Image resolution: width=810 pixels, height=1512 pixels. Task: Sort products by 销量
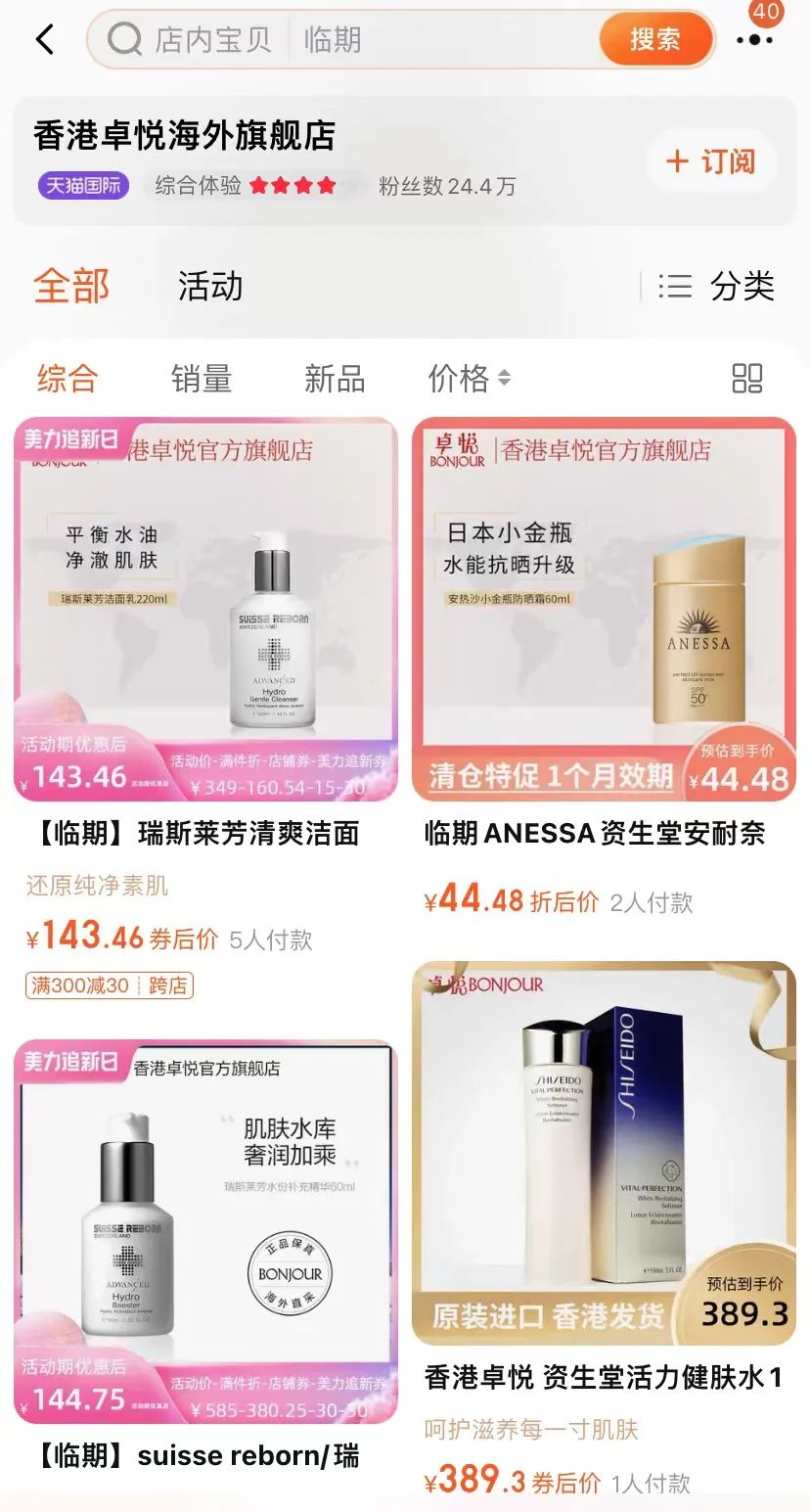pyautogui.click(x=201, y=379)
